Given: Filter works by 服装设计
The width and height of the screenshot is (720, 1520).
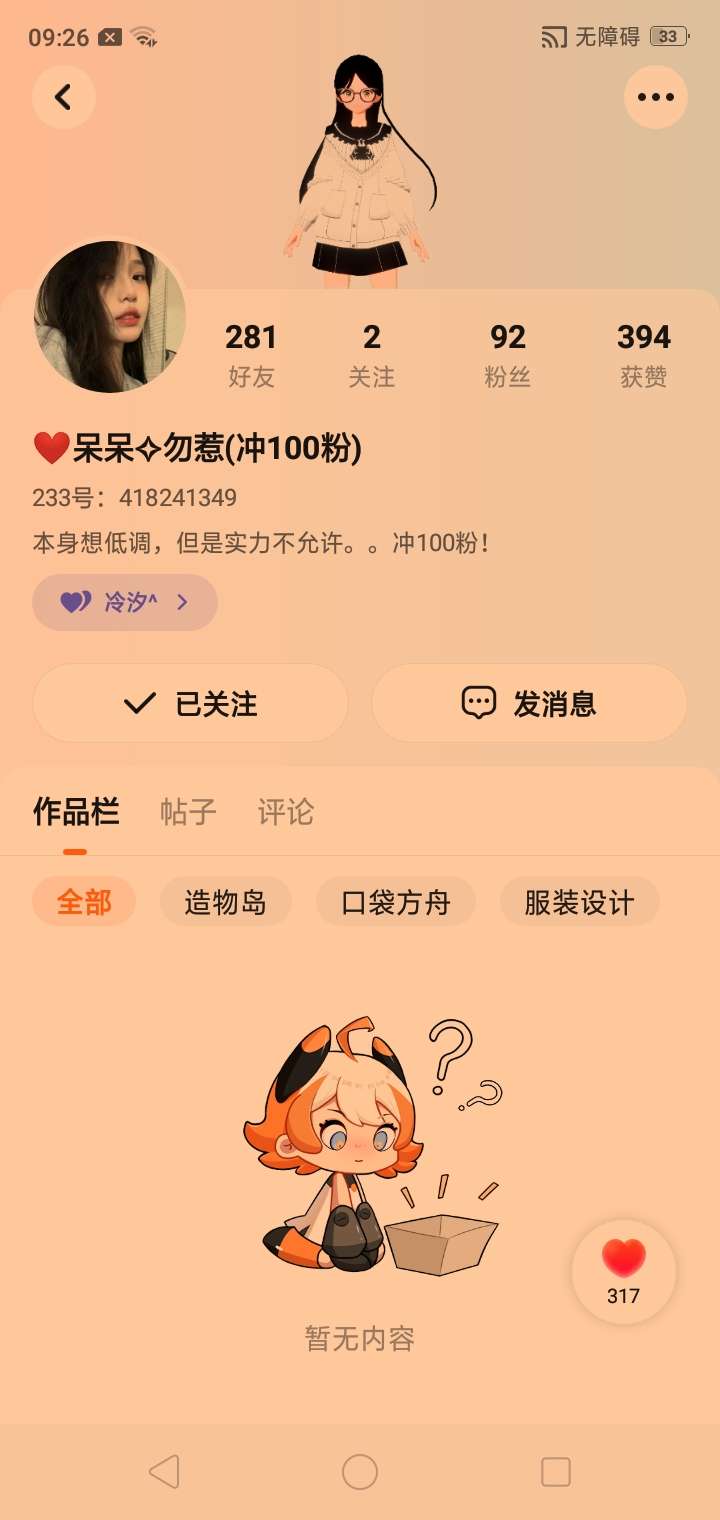Looking at the screenshot, I should coord(579,902).
